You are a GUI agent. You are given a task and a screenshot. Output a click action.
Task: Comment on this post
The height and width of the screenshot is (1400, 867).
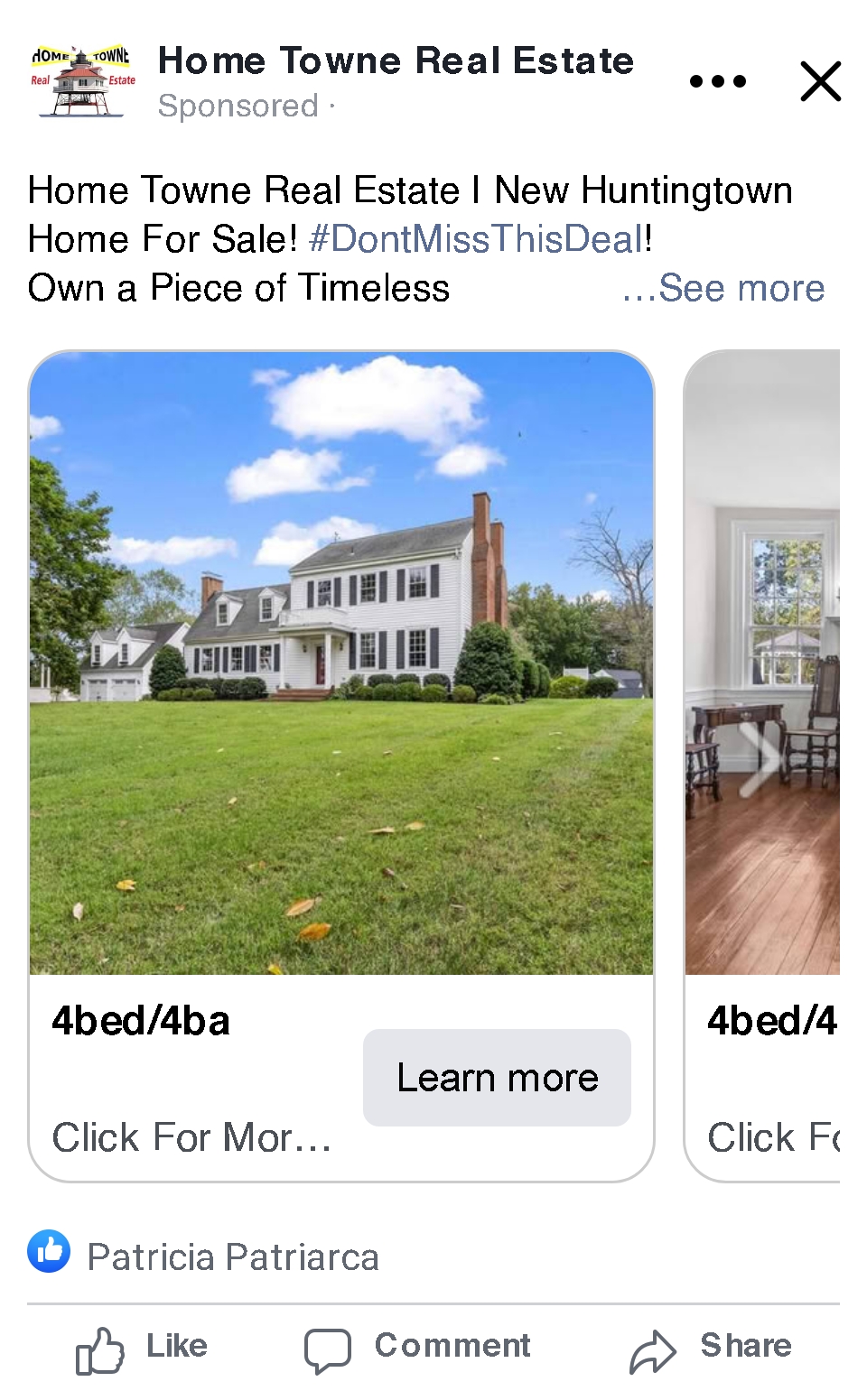pos(417,1349)
